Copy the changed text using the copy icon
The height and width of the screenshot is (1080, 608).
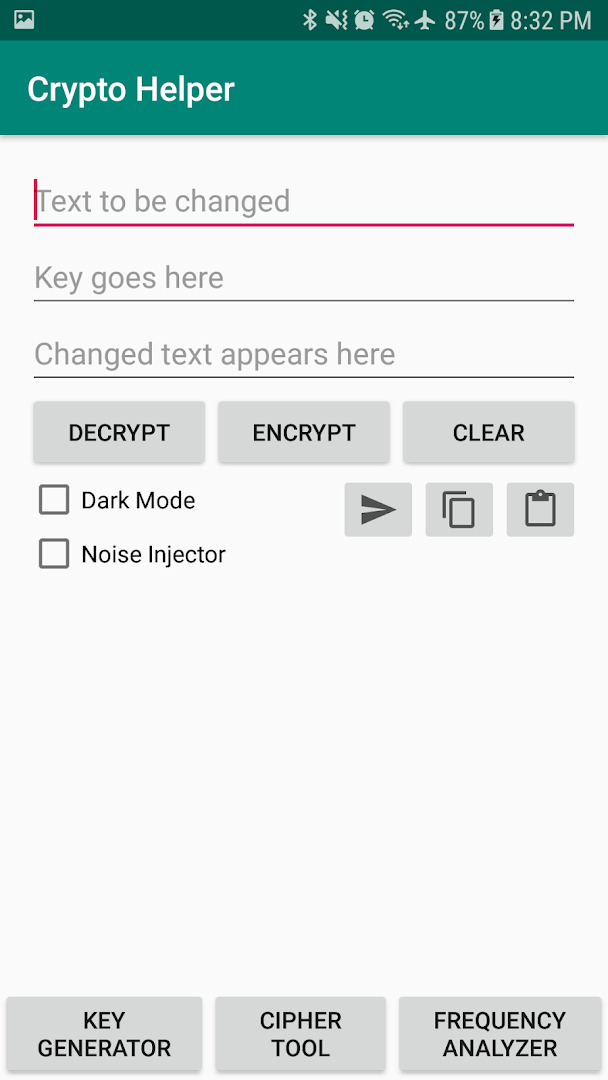[x=459, y=510]
